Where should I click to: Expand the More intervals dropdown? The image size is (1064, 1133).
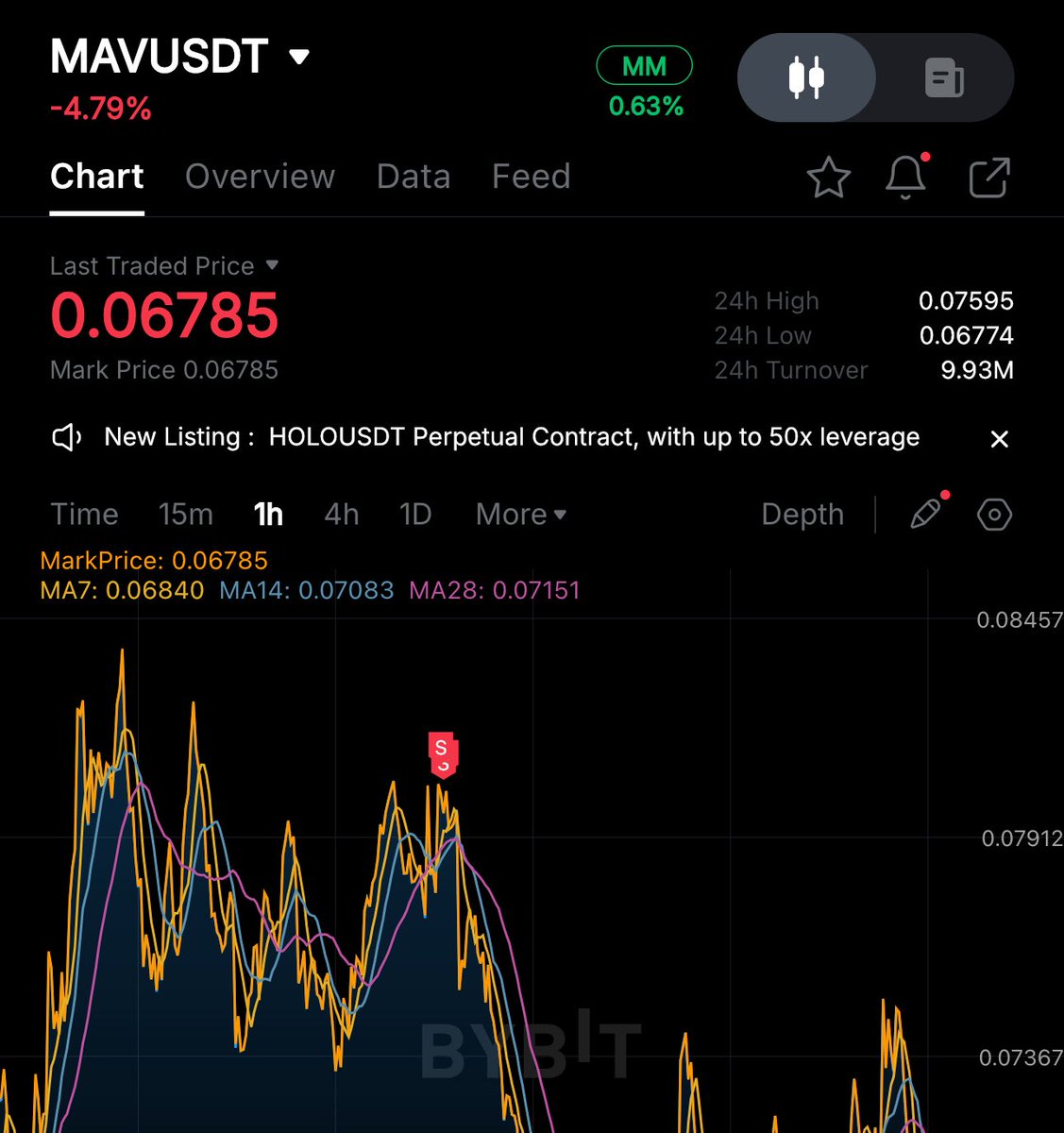(x=520, y=515)
